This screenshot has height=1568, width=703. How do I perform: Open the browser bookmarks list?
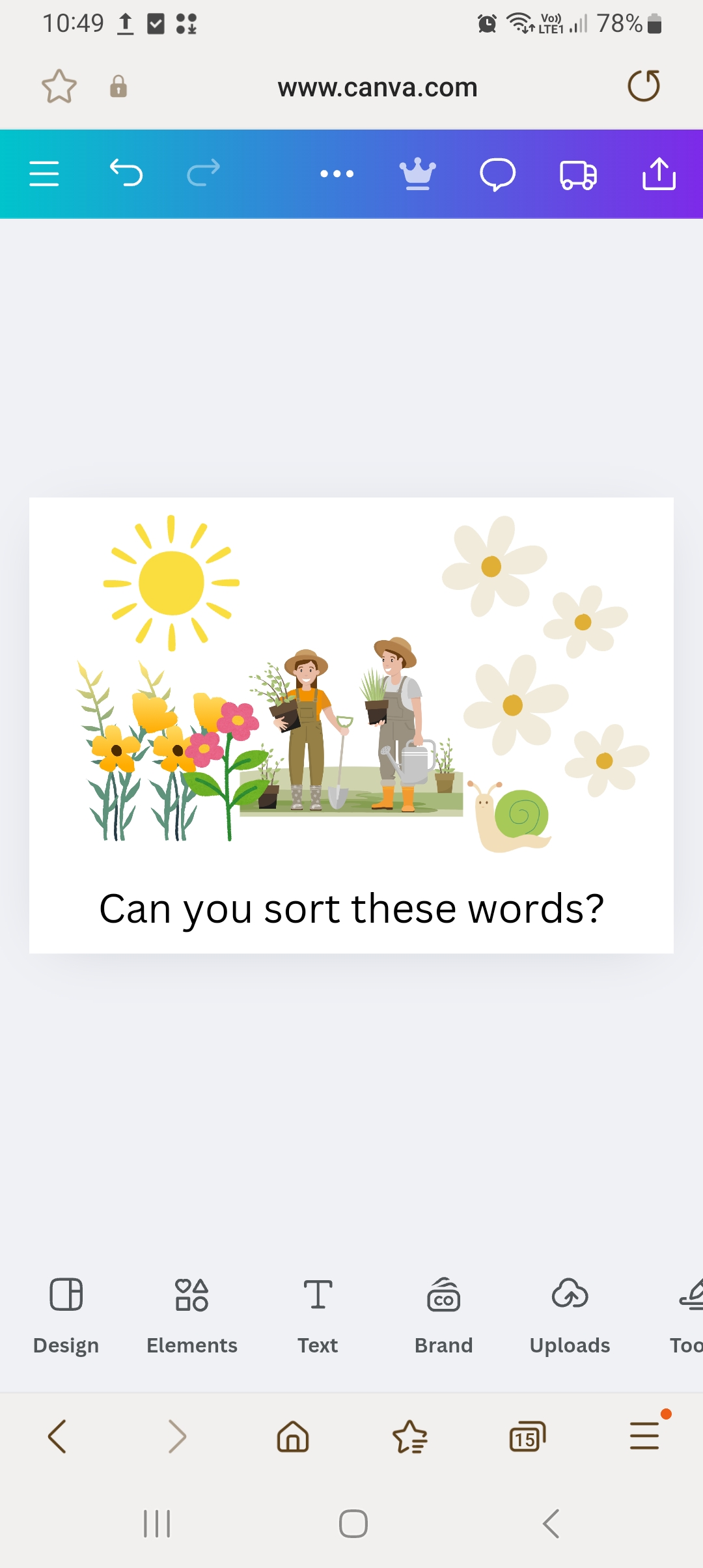click(x=410, y=1436)
